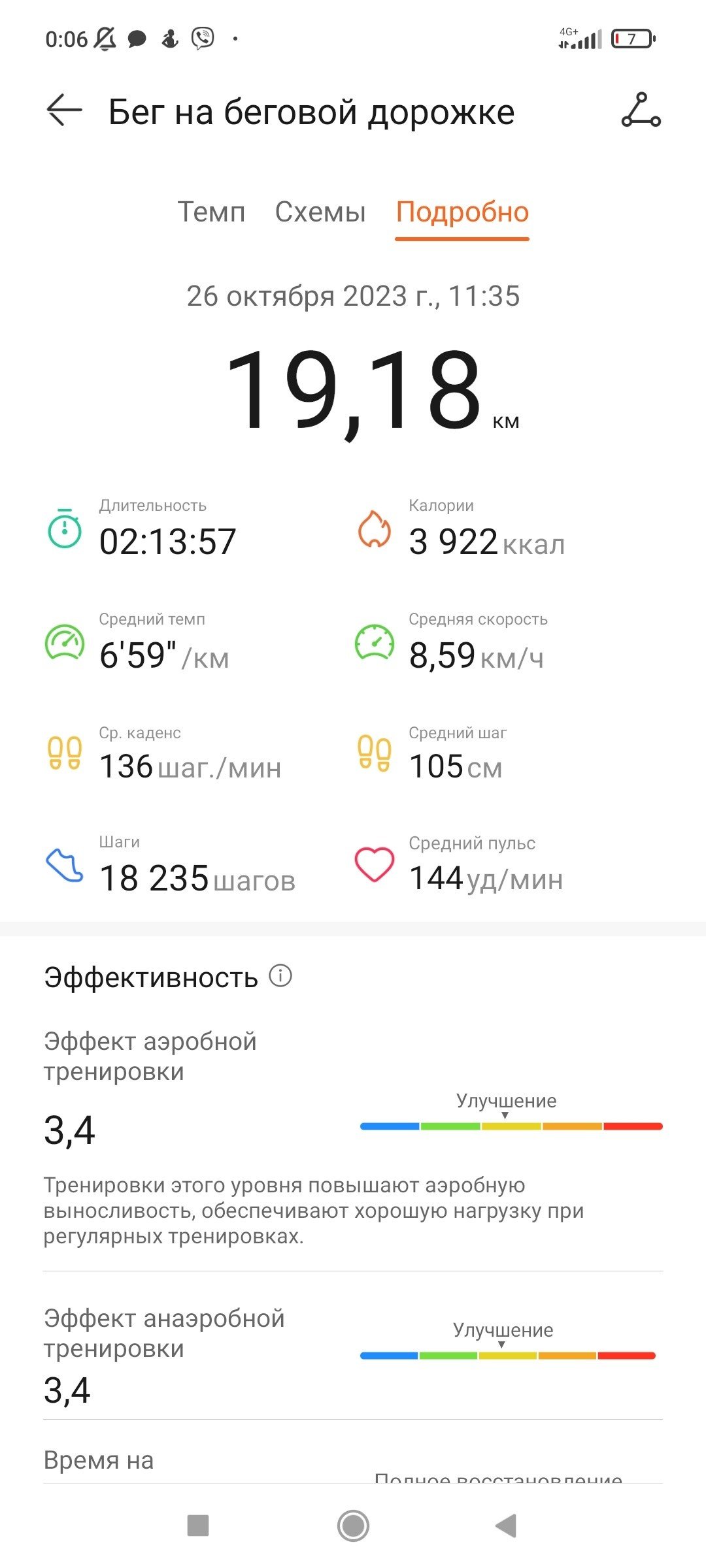Open the route share icon
The width and height of the screenshot is (706, 1568).
coord(641,110)
